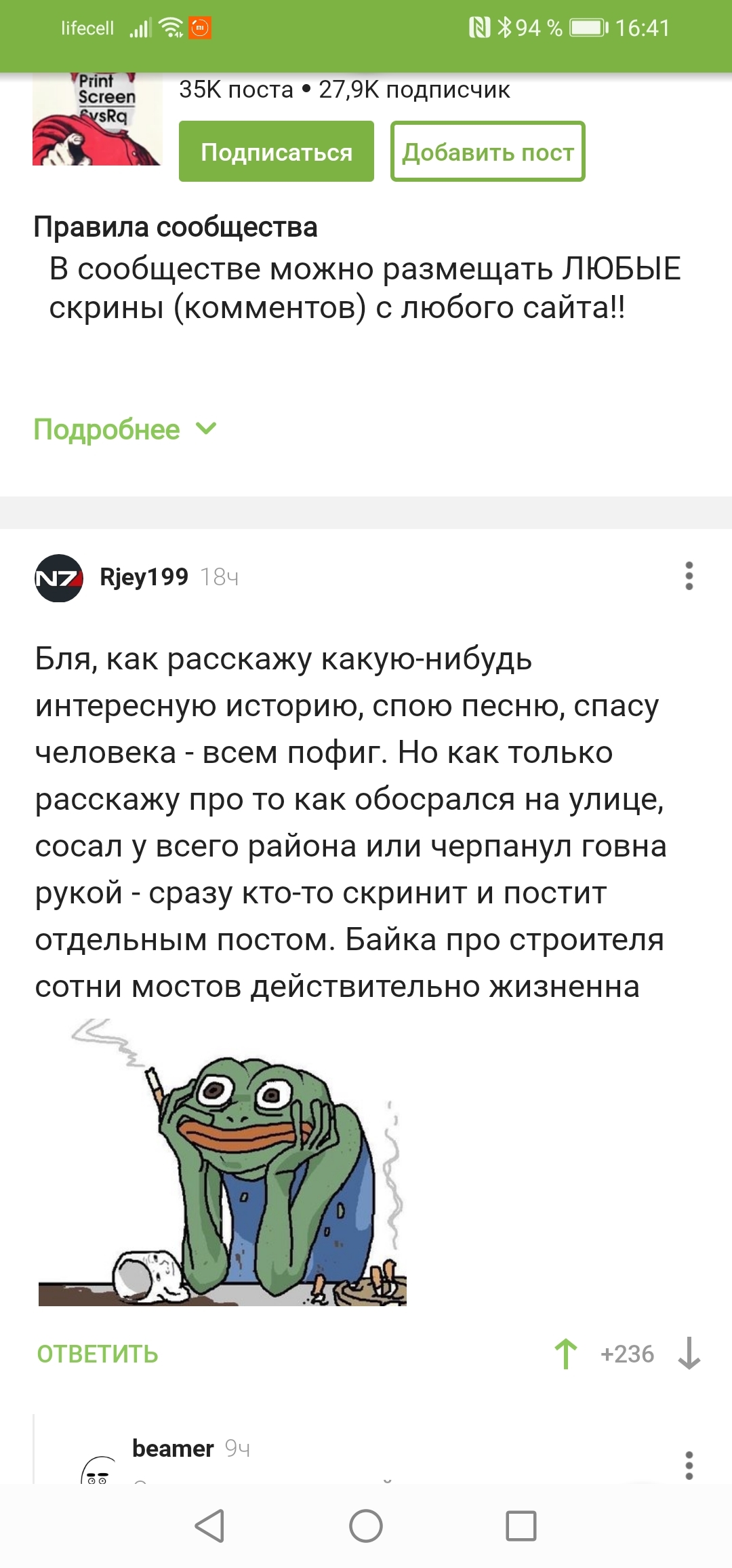732x1568 pixels.
Task: Open the community avatar image
Action: [97, 120]
